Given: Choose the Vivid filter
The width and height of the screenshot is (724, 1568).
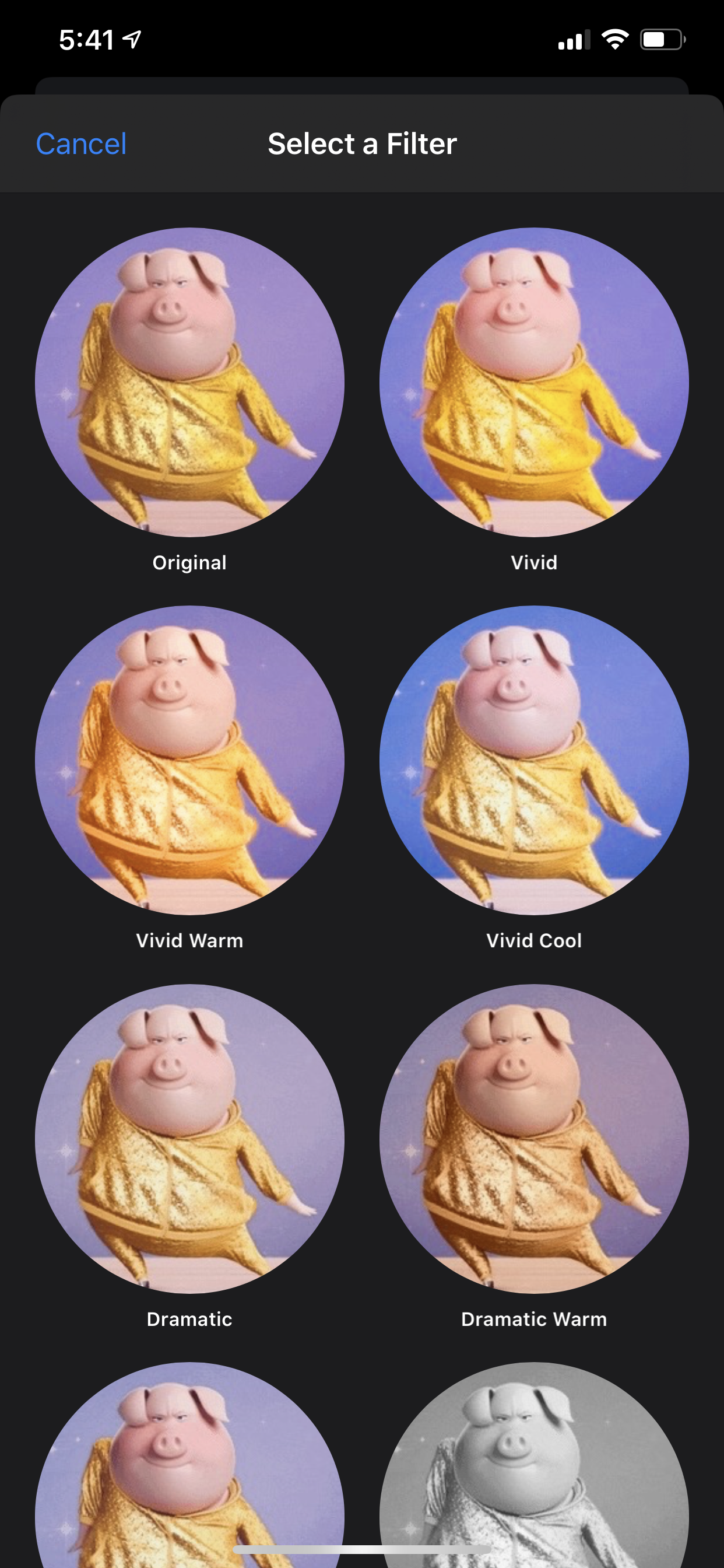Looking at the screenshot, I should (x=533, y=382).
